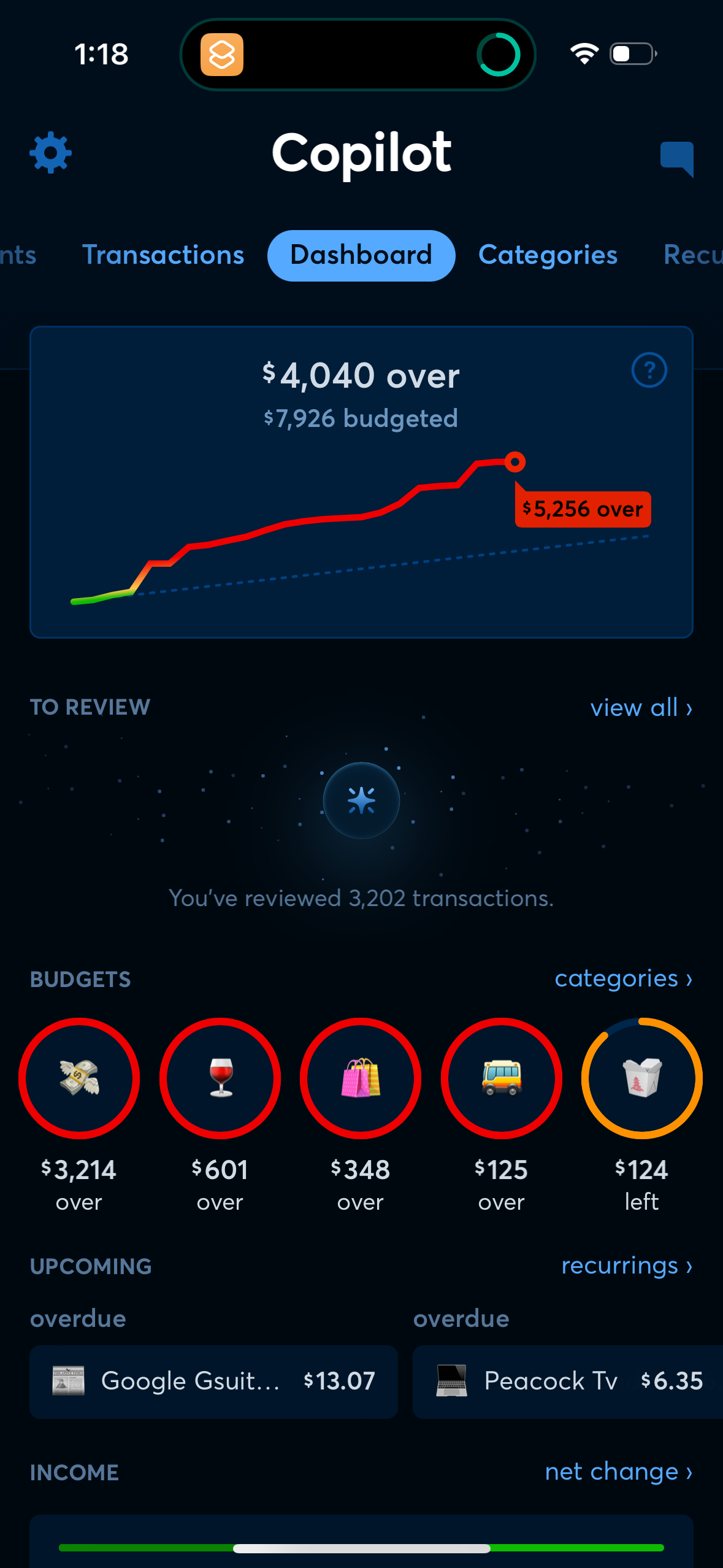Open the overdue Google Gsuite payment
The height and width of the screenshot is (1568, 723).
tap(214, 1381)
